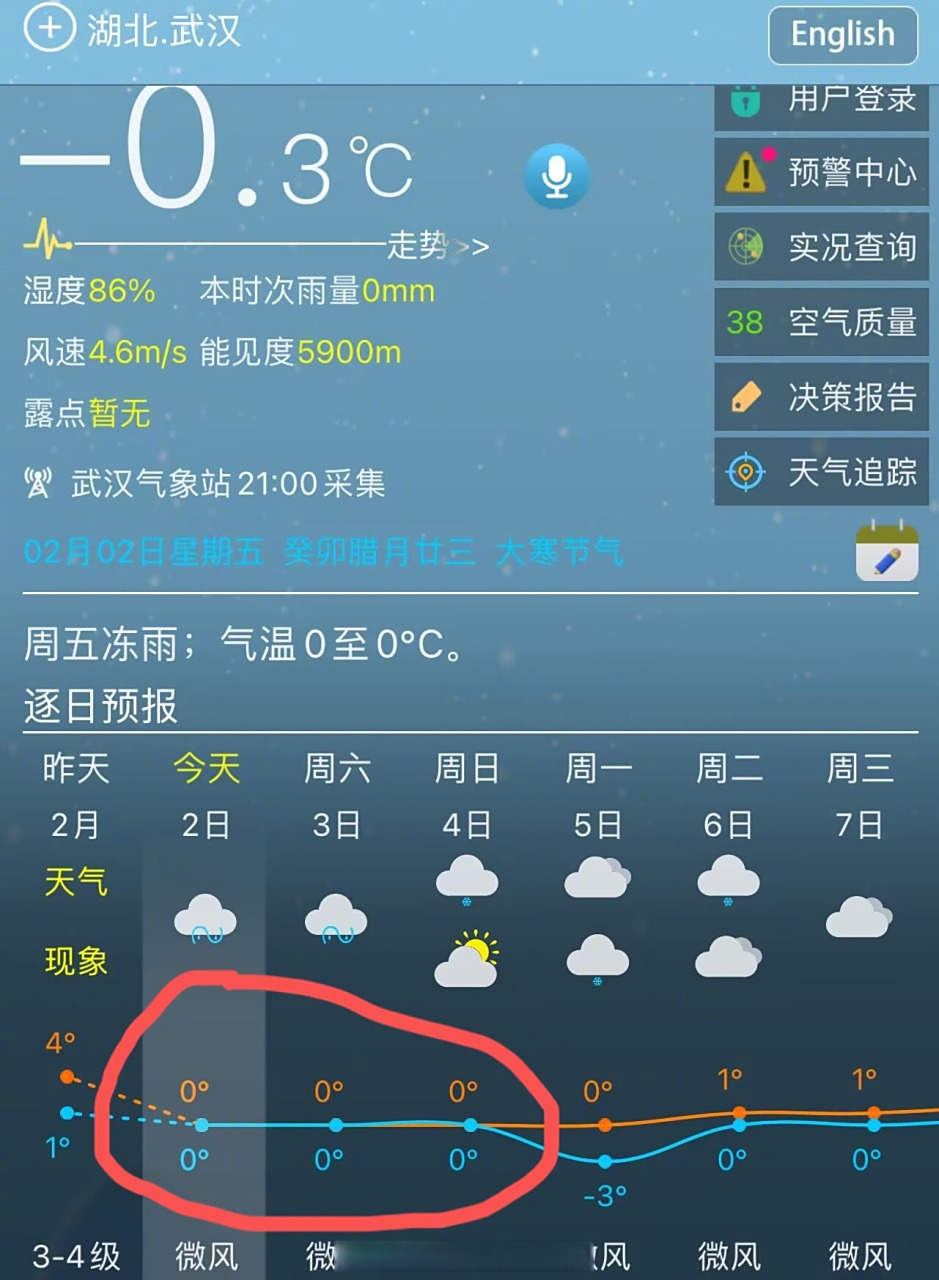Select 周六 3日 forecast column
The image size is (939, 1280).
[337, 796]
